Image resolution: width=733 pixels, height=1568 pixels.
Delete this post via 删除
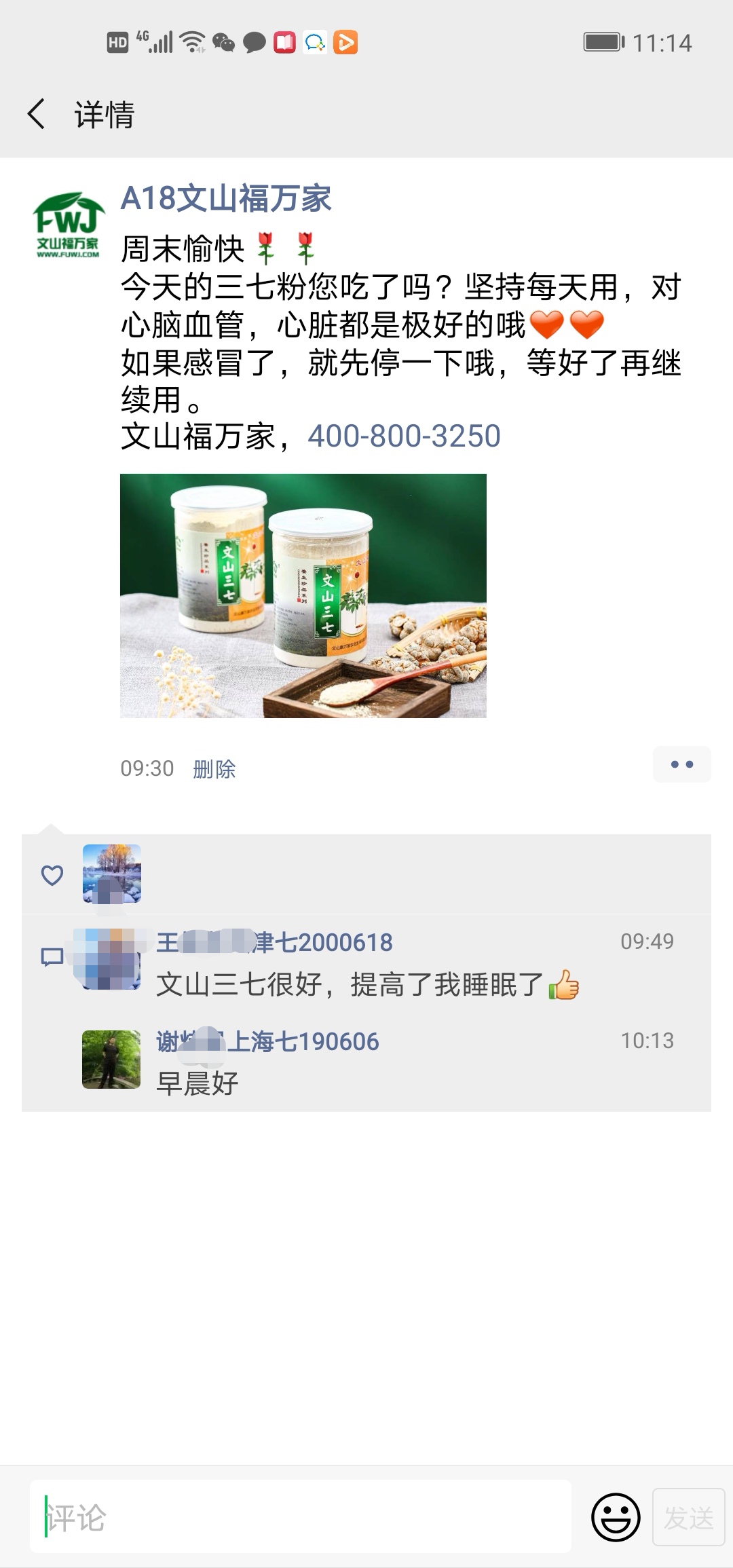[x=214, y=768]
